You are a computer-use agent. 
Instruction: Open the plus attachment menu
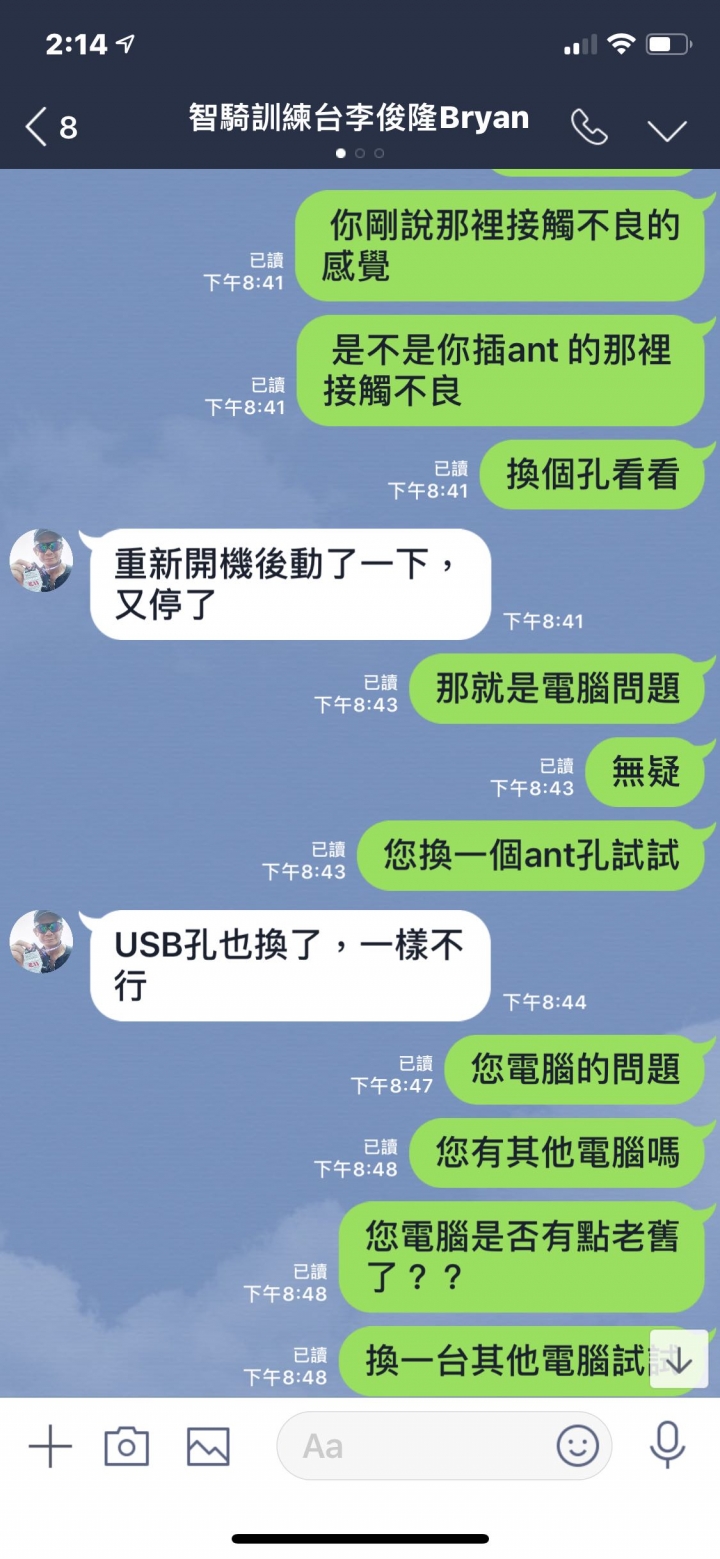(x=50, y=1446)
